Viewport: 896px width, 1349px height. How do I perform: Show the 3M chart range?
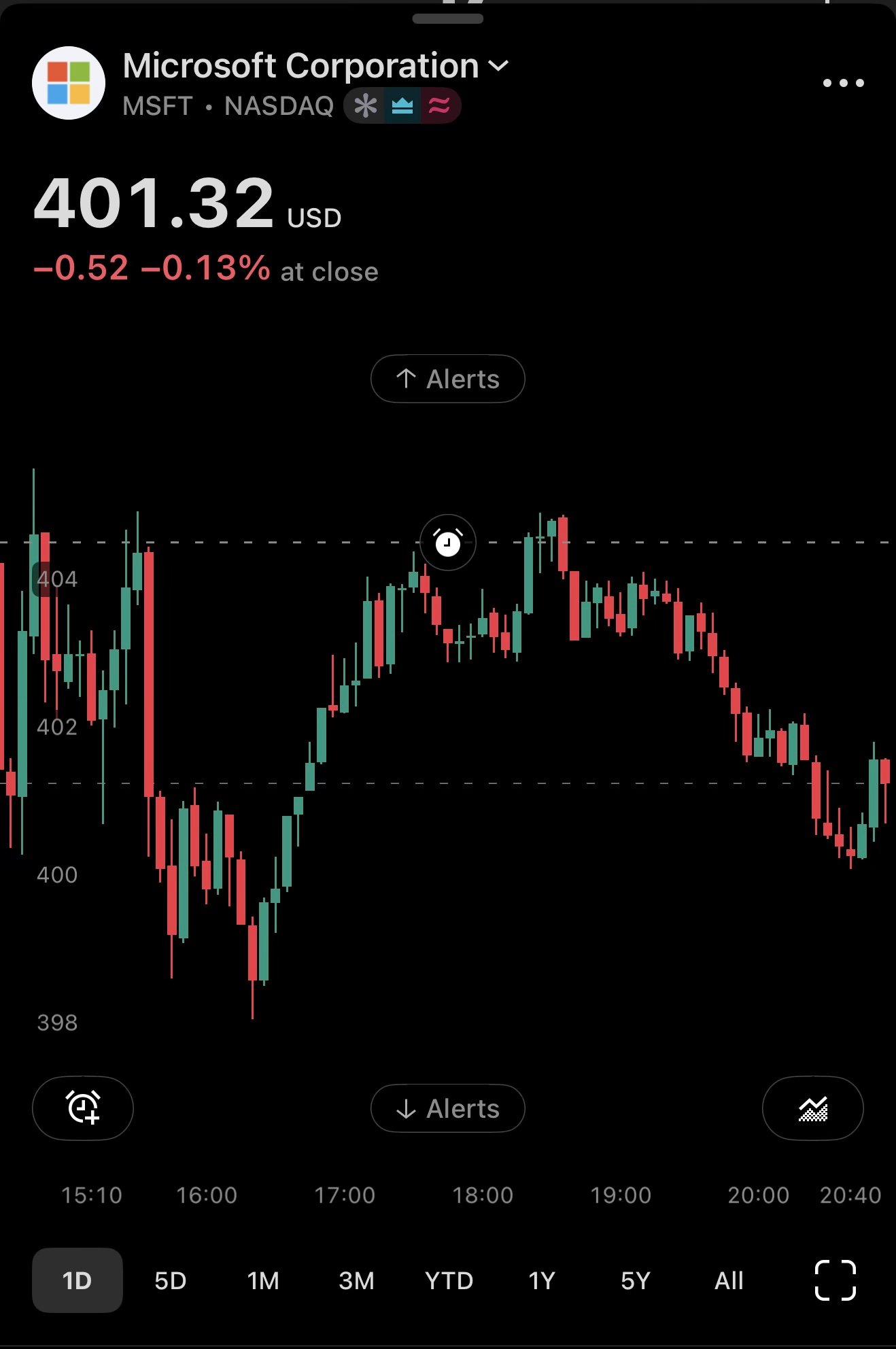tap(356, 1280)
